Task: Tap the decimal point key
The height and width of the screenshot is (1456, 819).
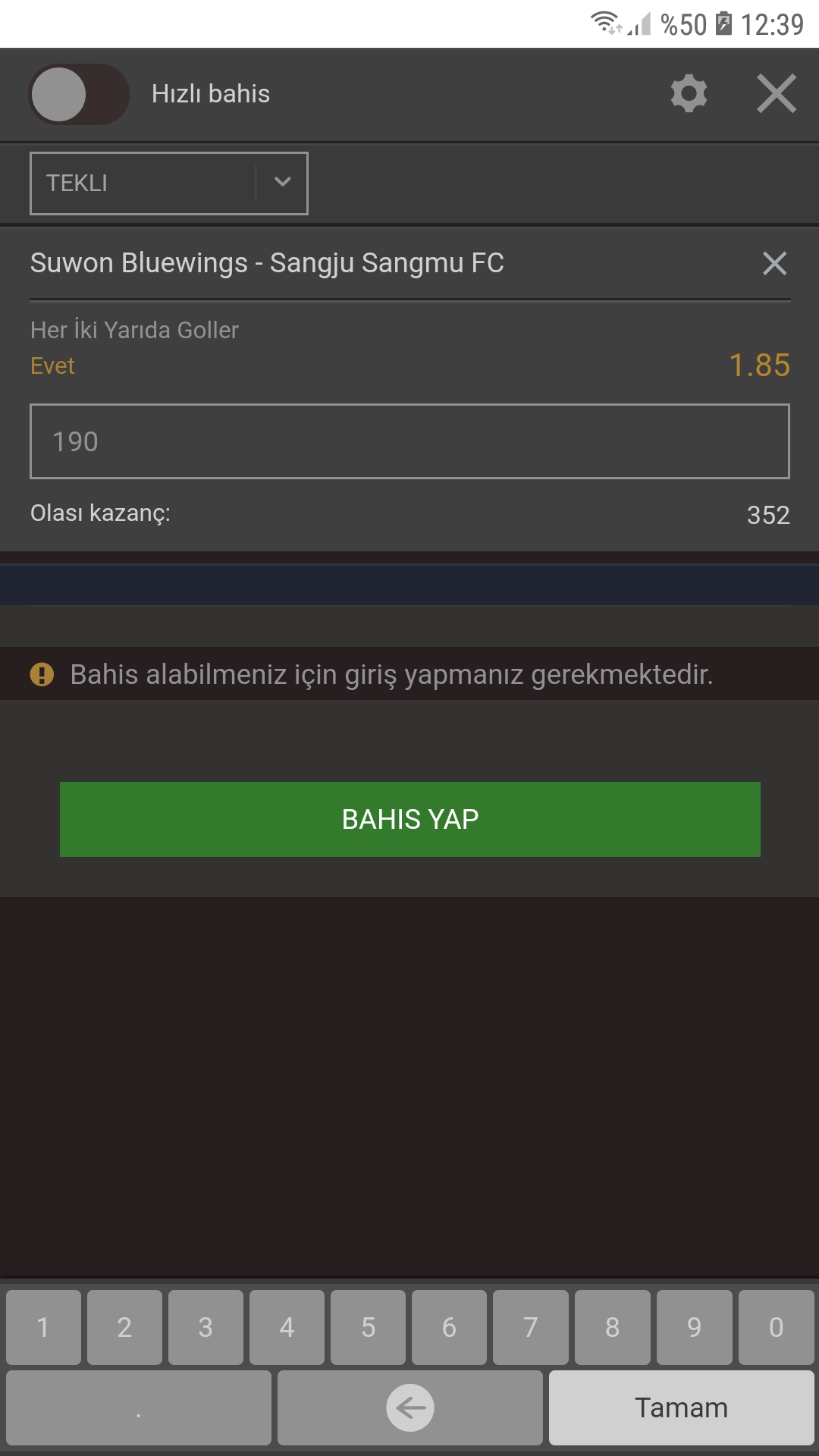Action: pos(139,1407)
